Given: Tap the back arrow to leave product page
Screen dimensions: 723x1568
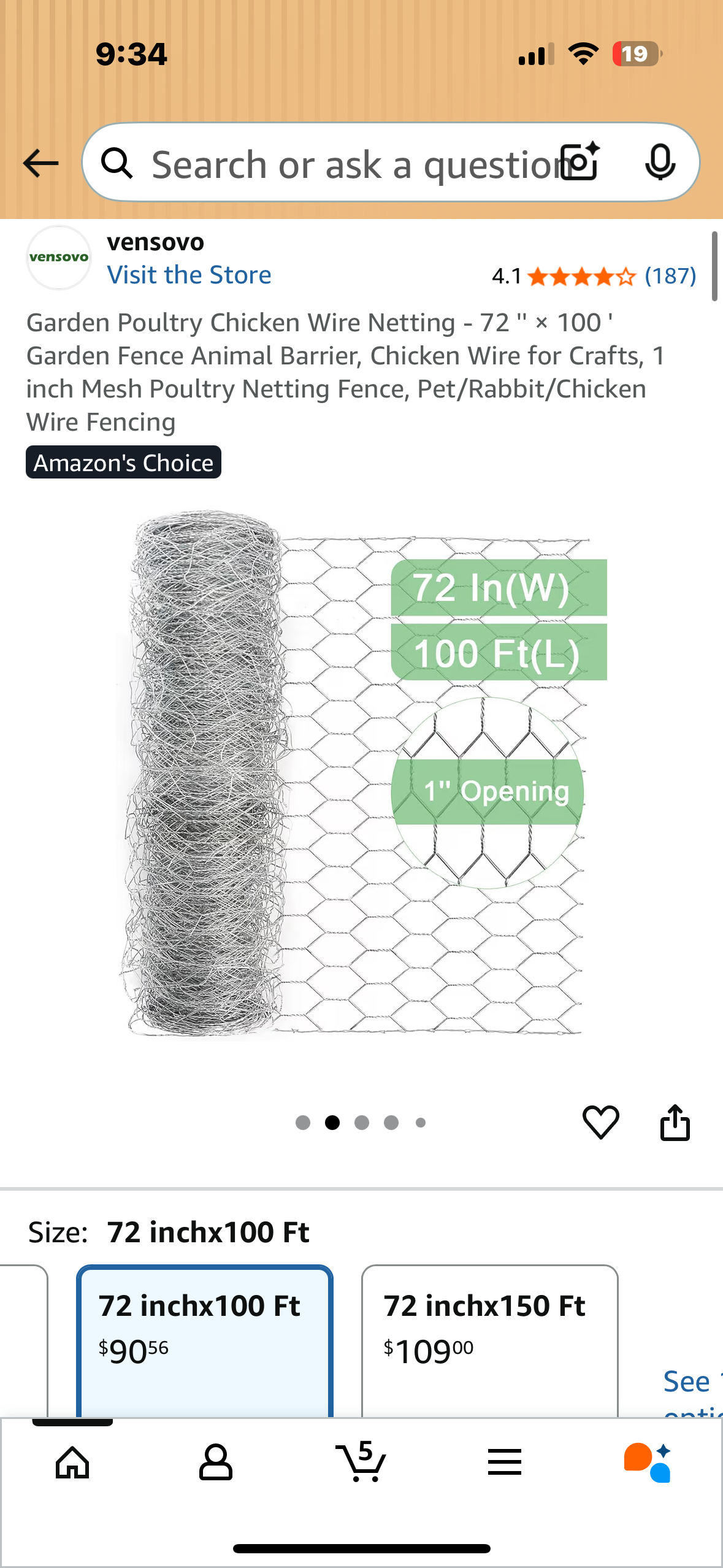Looking at the screenshot, I should [39, 163].
